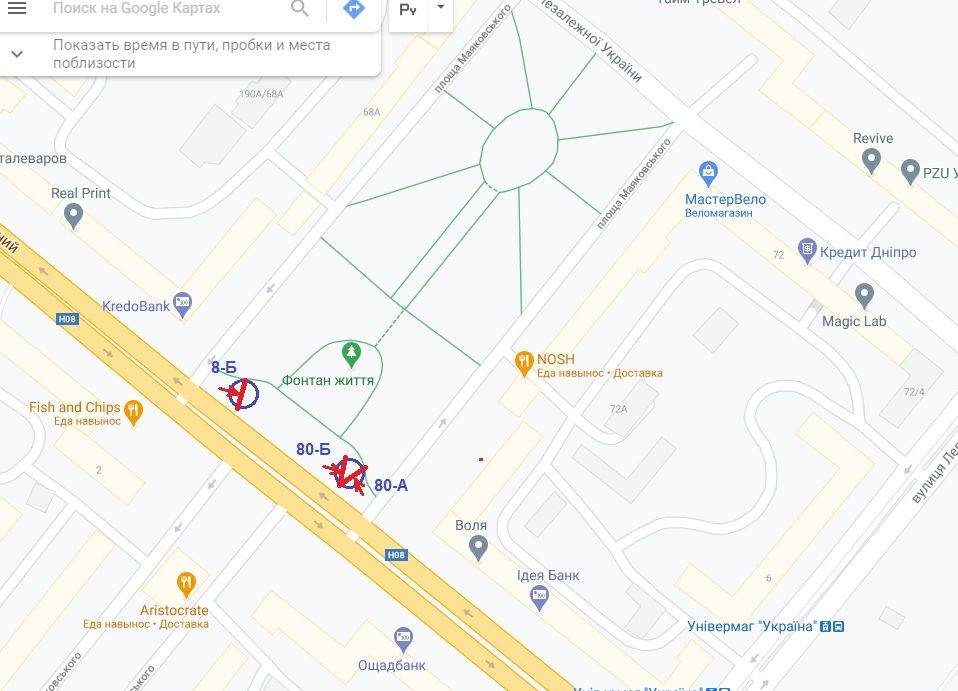
Task: Open the Воля place marker
Action: click(x=478, y=547)
